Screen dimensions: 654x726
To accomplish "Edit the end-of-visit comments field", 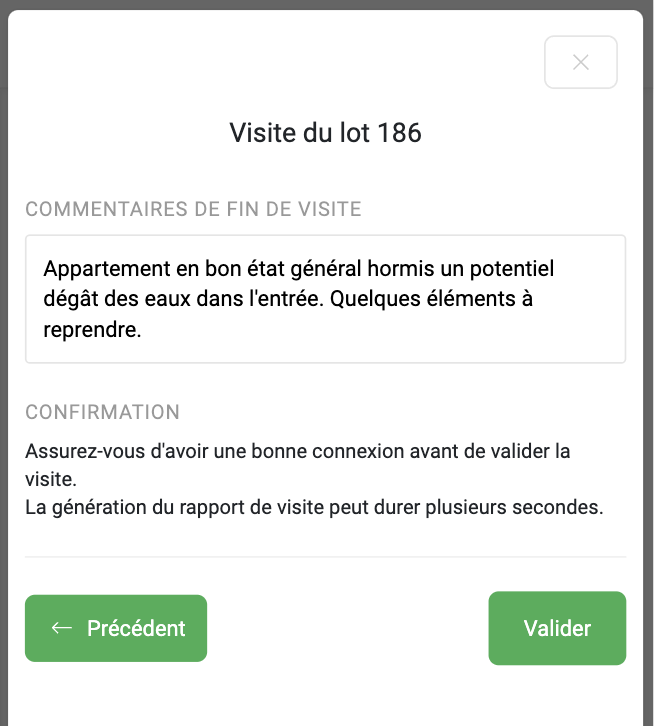I will (325, 299).
